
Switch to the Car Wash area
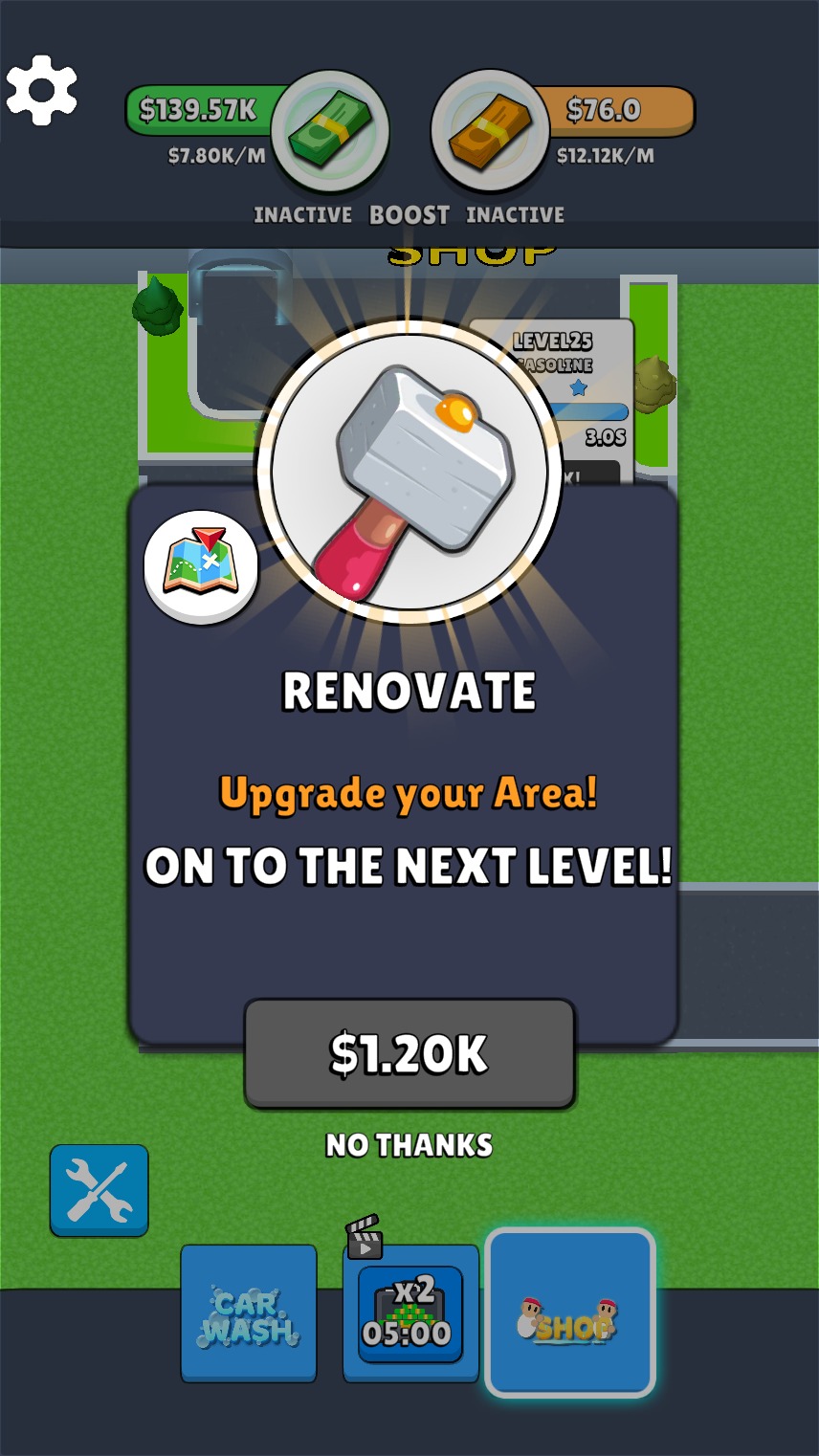[x=249, y=1313]
